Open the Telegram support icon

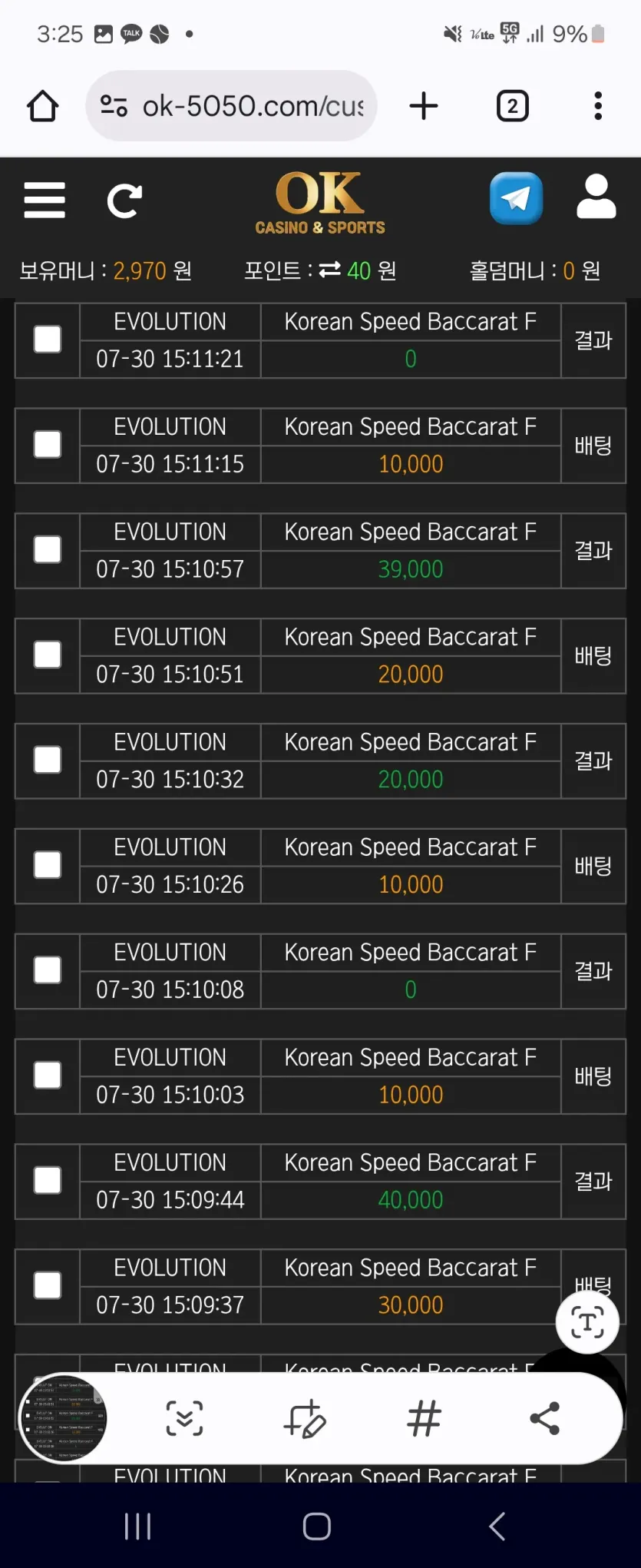point(516,199)
